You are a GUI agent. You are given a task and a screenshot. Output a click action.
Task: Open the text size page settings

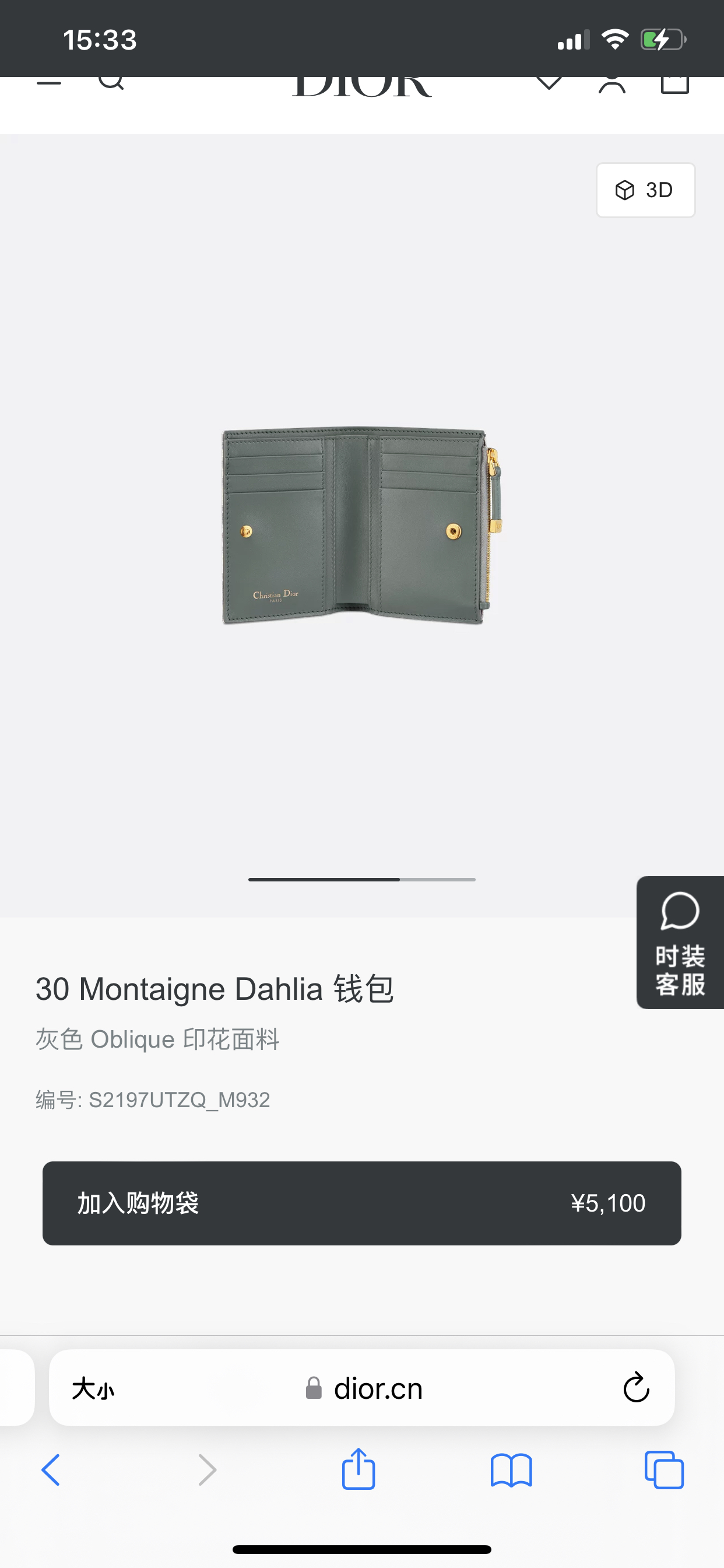click(x=93, y=1388)
